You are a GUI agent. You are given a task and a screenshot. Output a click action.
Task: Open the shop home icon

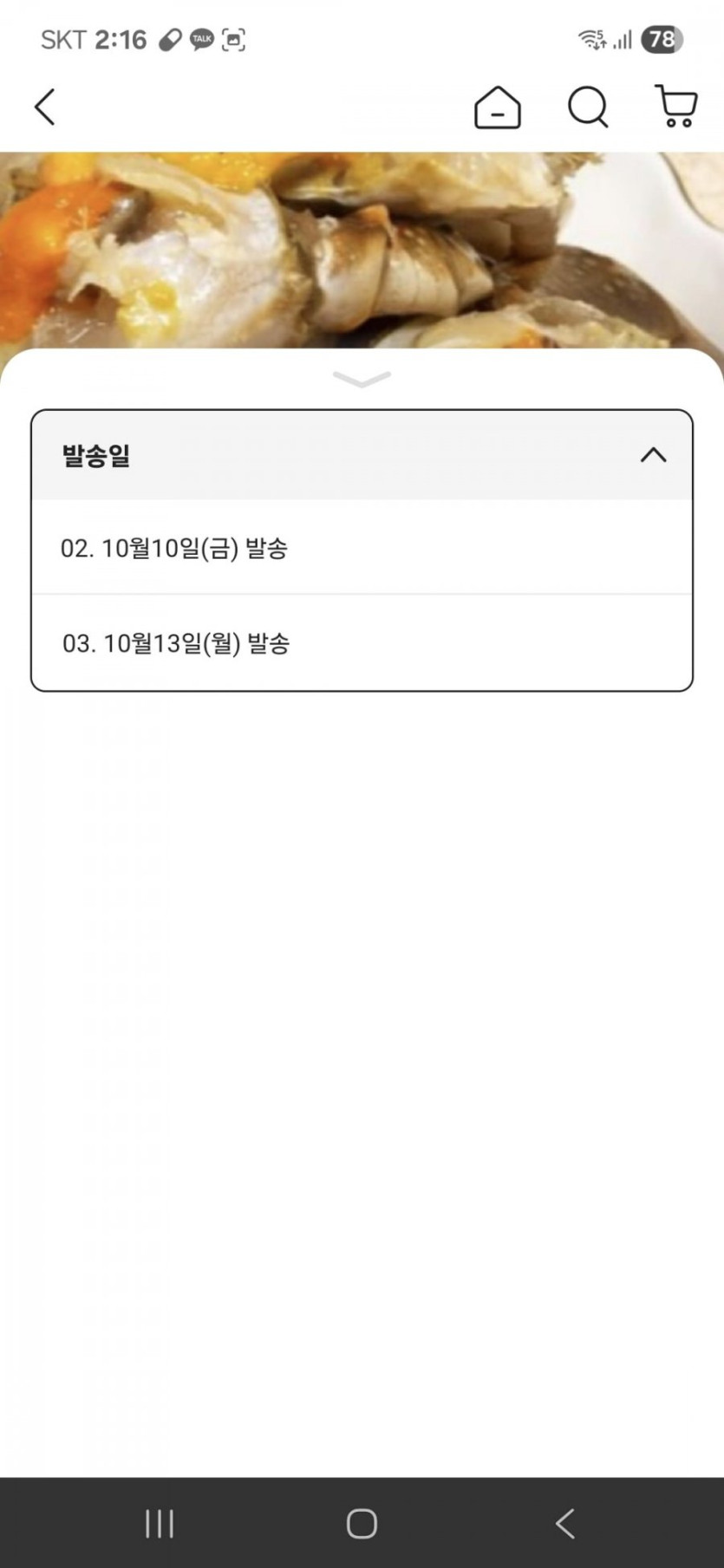point(498,107)
